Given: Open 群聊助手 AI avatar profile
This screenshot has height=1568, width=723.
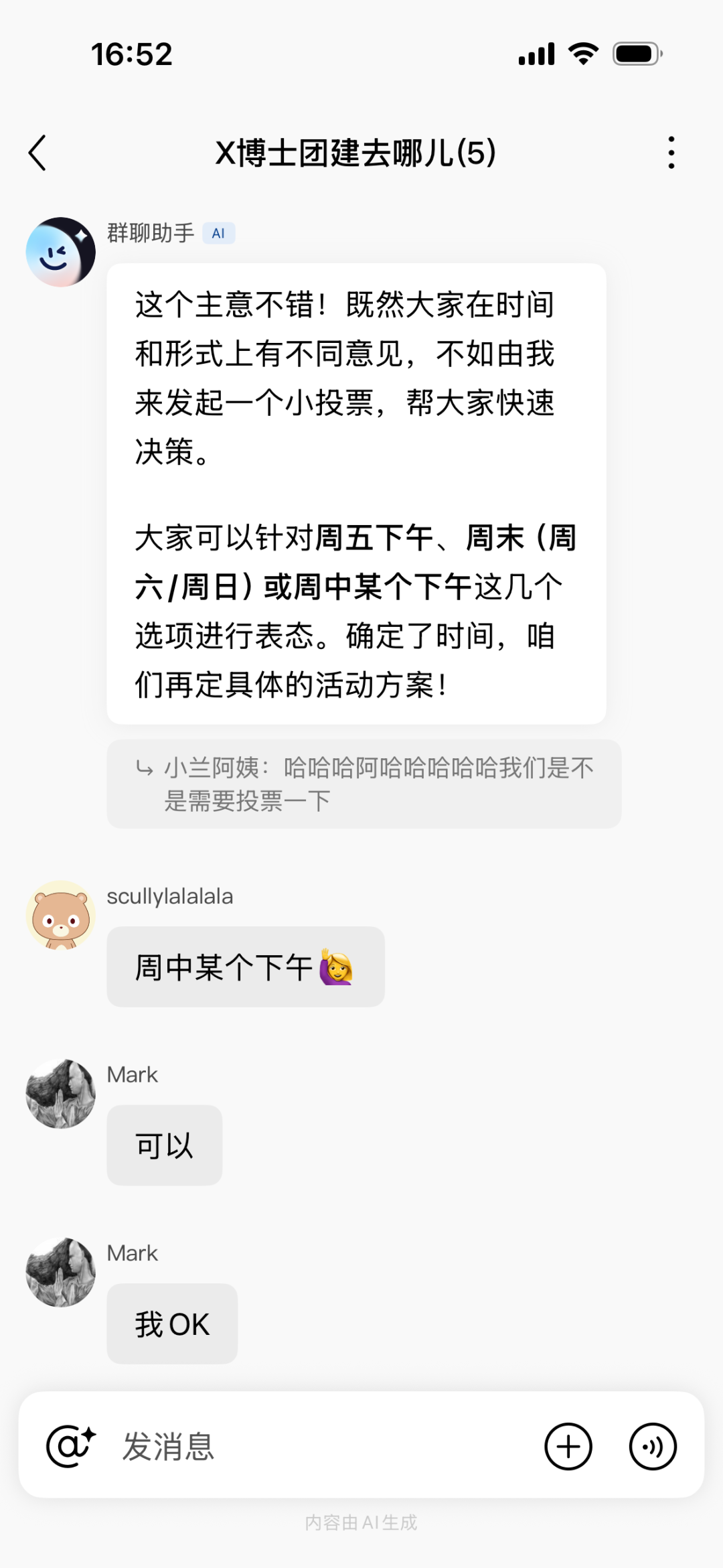Looking at the screenshot, I should (60, 252).
